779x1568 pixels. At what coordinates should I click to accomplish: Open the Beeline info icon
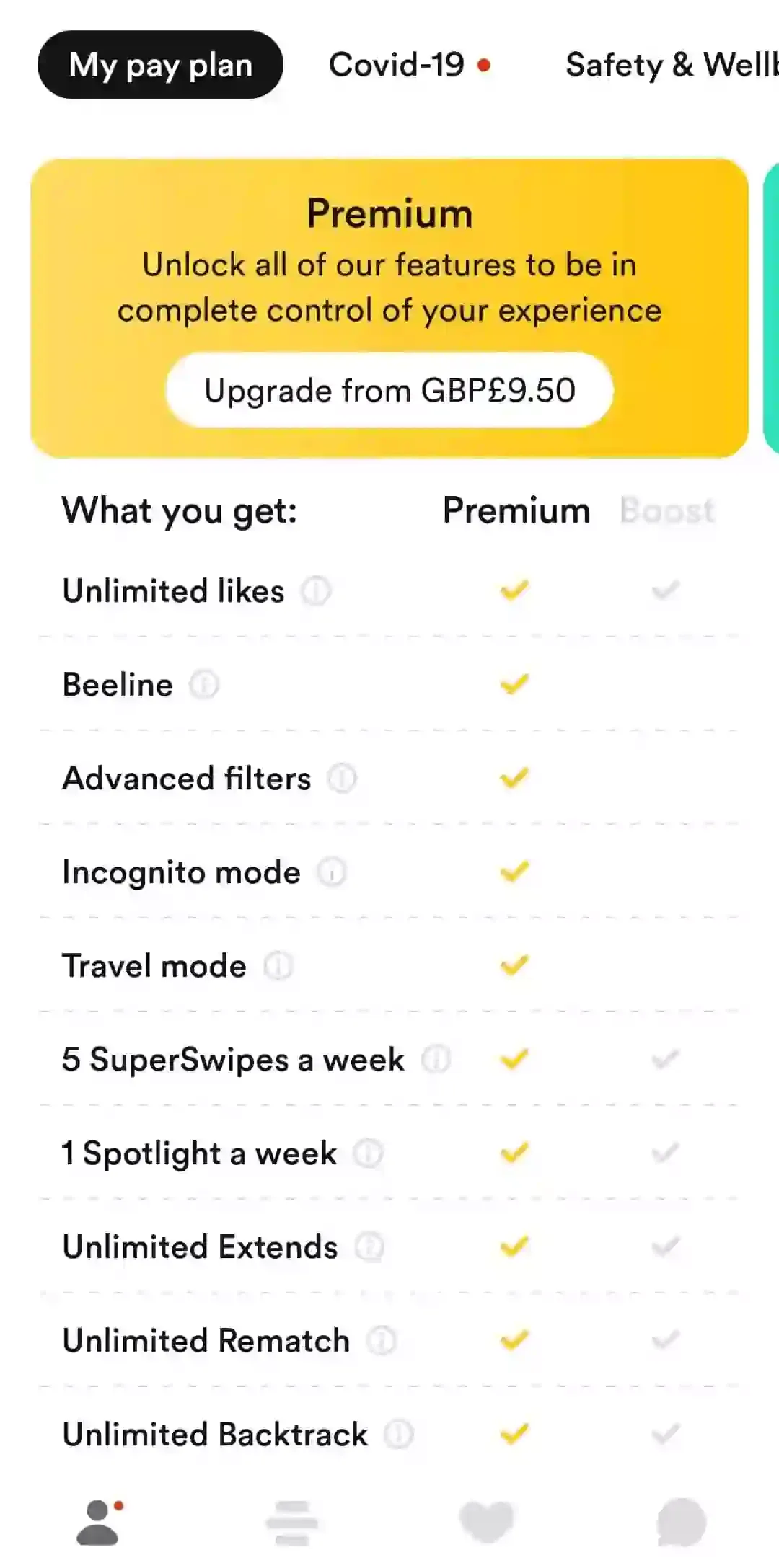pos(204,685)
